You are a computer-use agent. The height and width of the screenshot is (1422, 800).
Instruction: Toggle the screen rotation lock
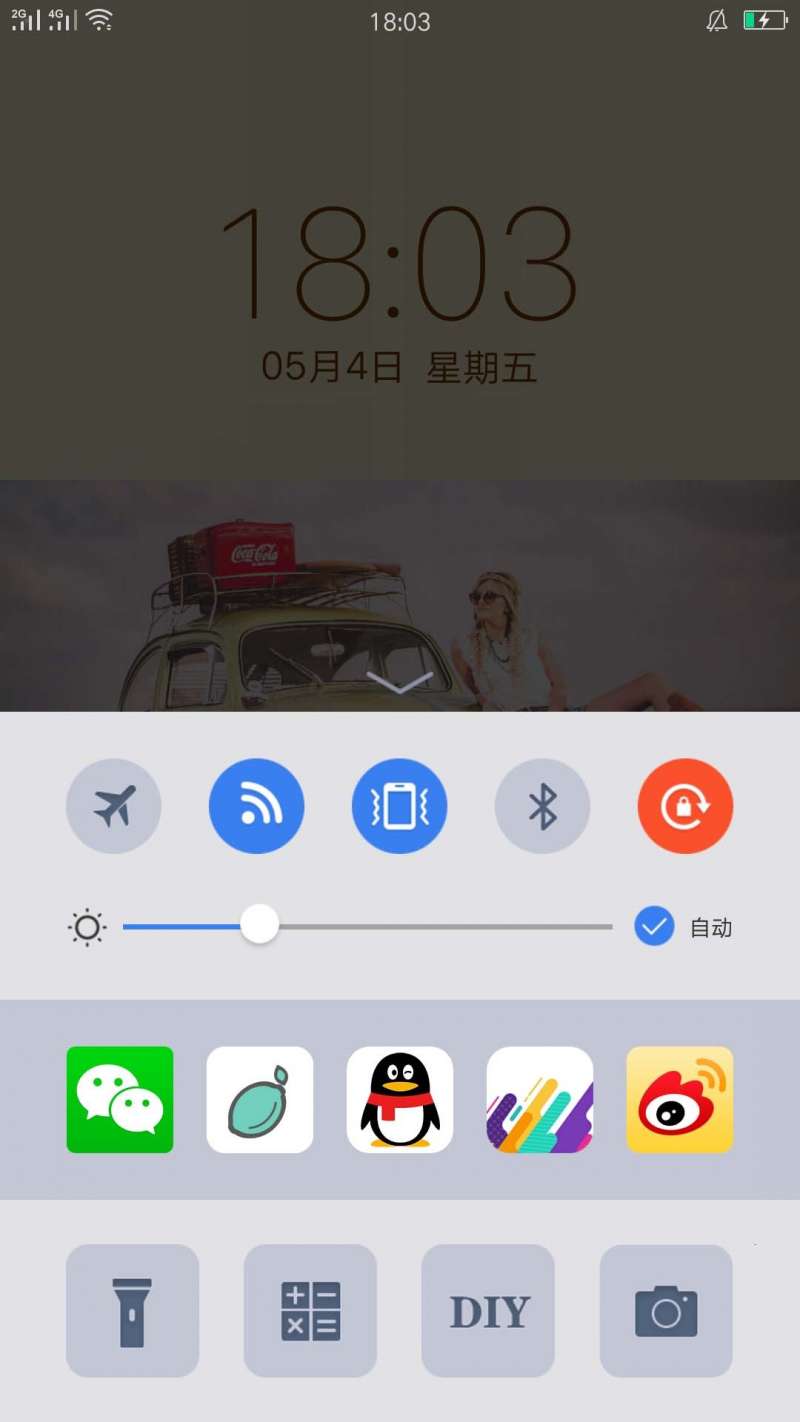pos(685,806)
